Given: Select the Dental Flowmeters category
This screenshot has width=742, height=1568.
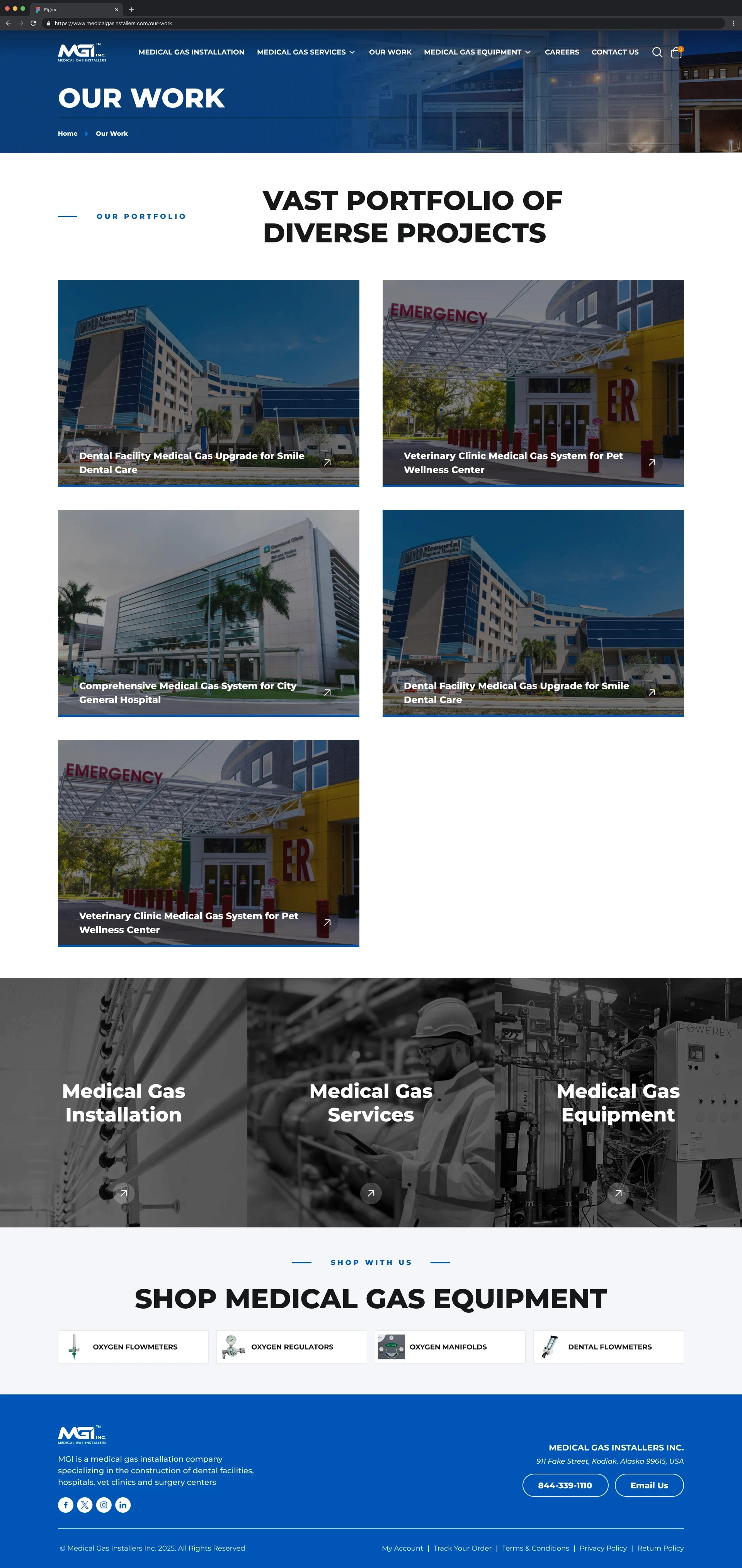Looking at the screenshot, I should (x=609, y=1346).
